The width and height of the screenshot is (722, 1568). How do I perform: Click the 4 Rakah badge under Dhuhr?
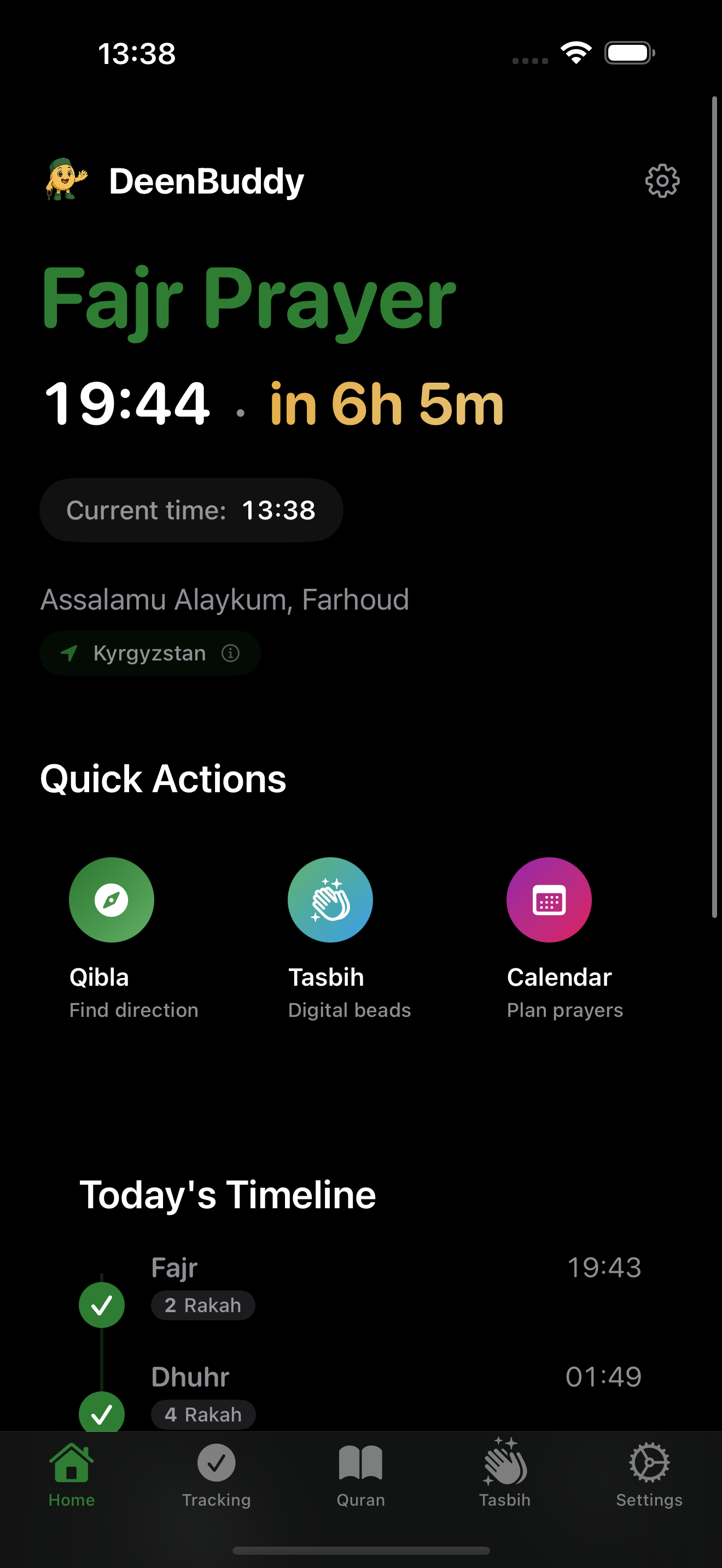[x=203, y=1414]
